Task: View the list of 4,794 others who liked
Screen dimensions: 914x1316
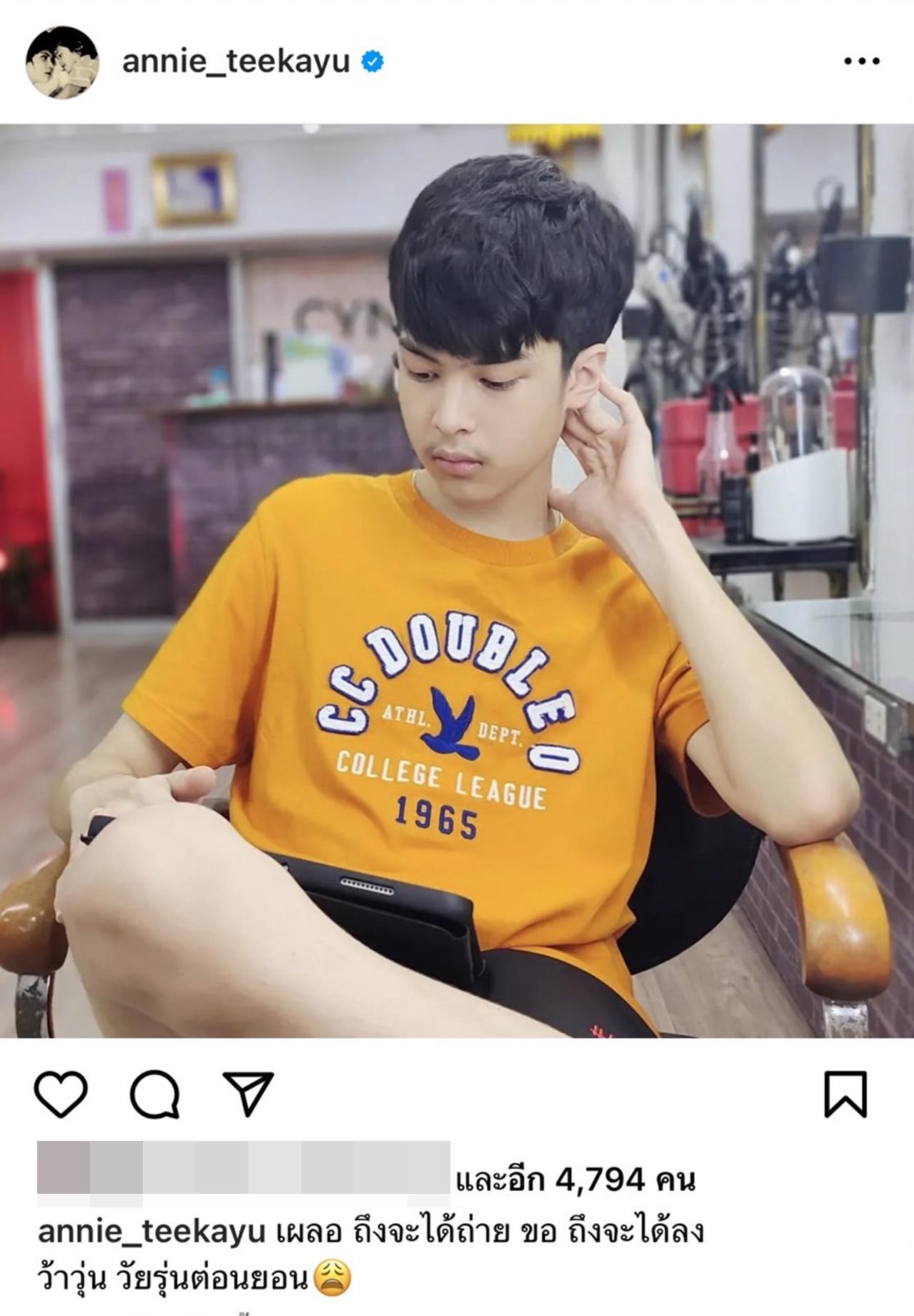Action: 575,1180
